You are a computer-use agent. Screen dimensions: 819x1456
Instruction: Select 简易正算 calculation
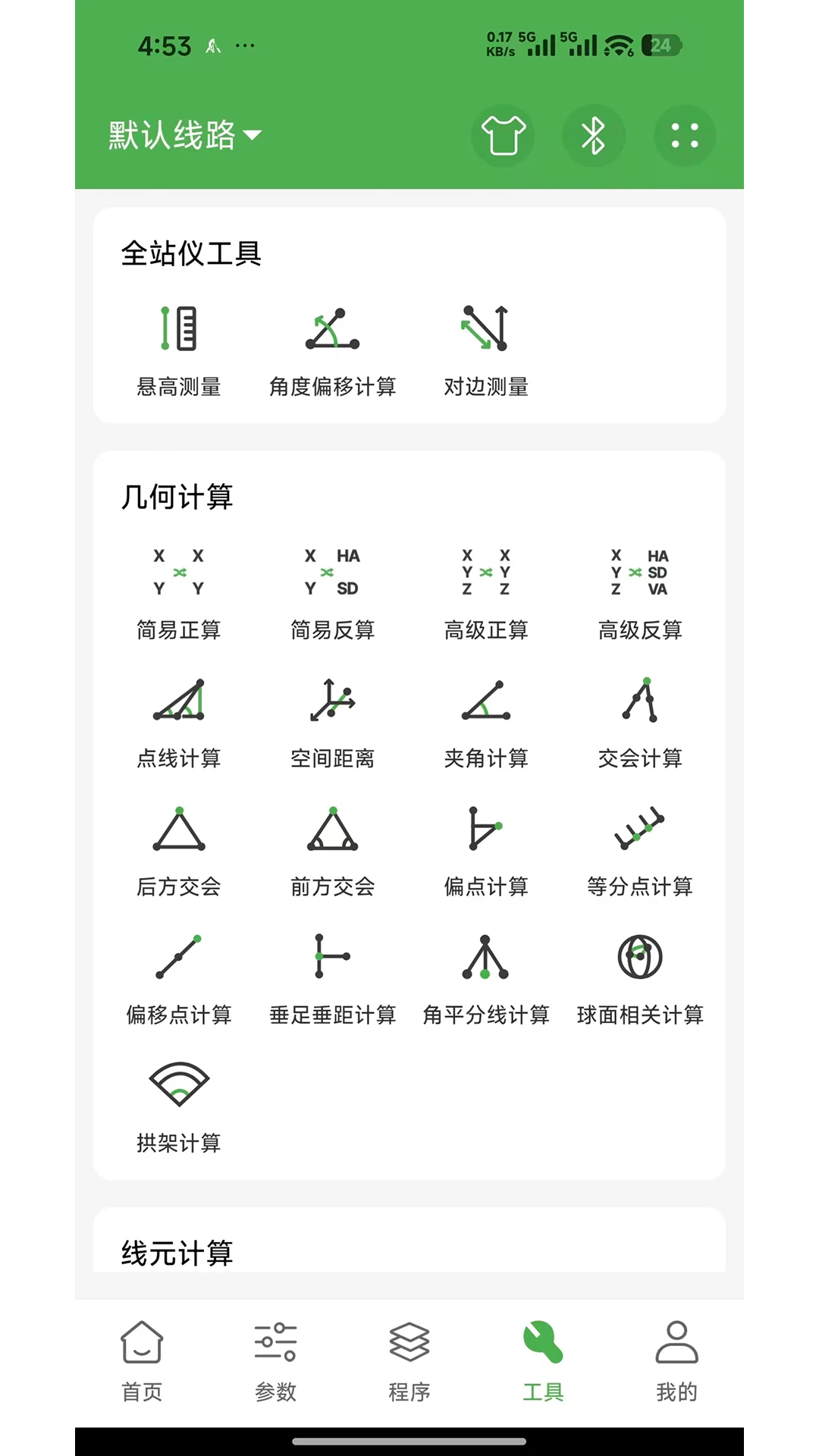click(x=179, y=595)
